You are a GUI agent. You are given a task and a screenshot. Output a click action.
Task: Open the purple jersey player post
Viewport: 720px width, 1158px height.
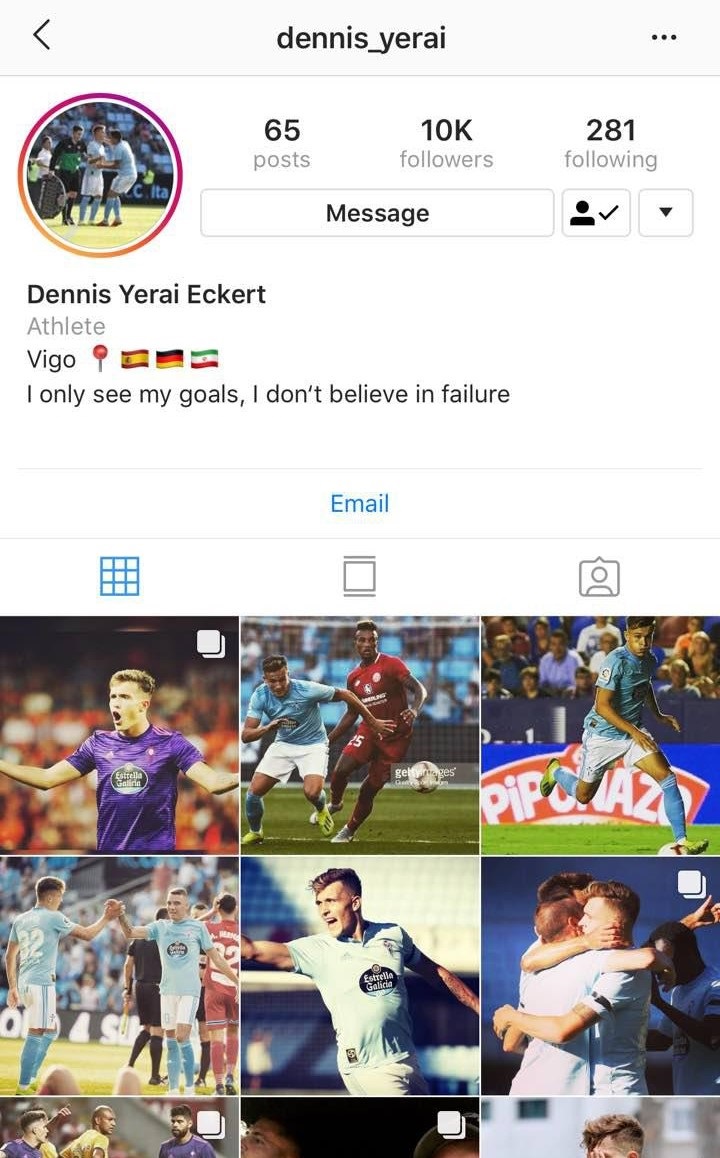(119, 735)
